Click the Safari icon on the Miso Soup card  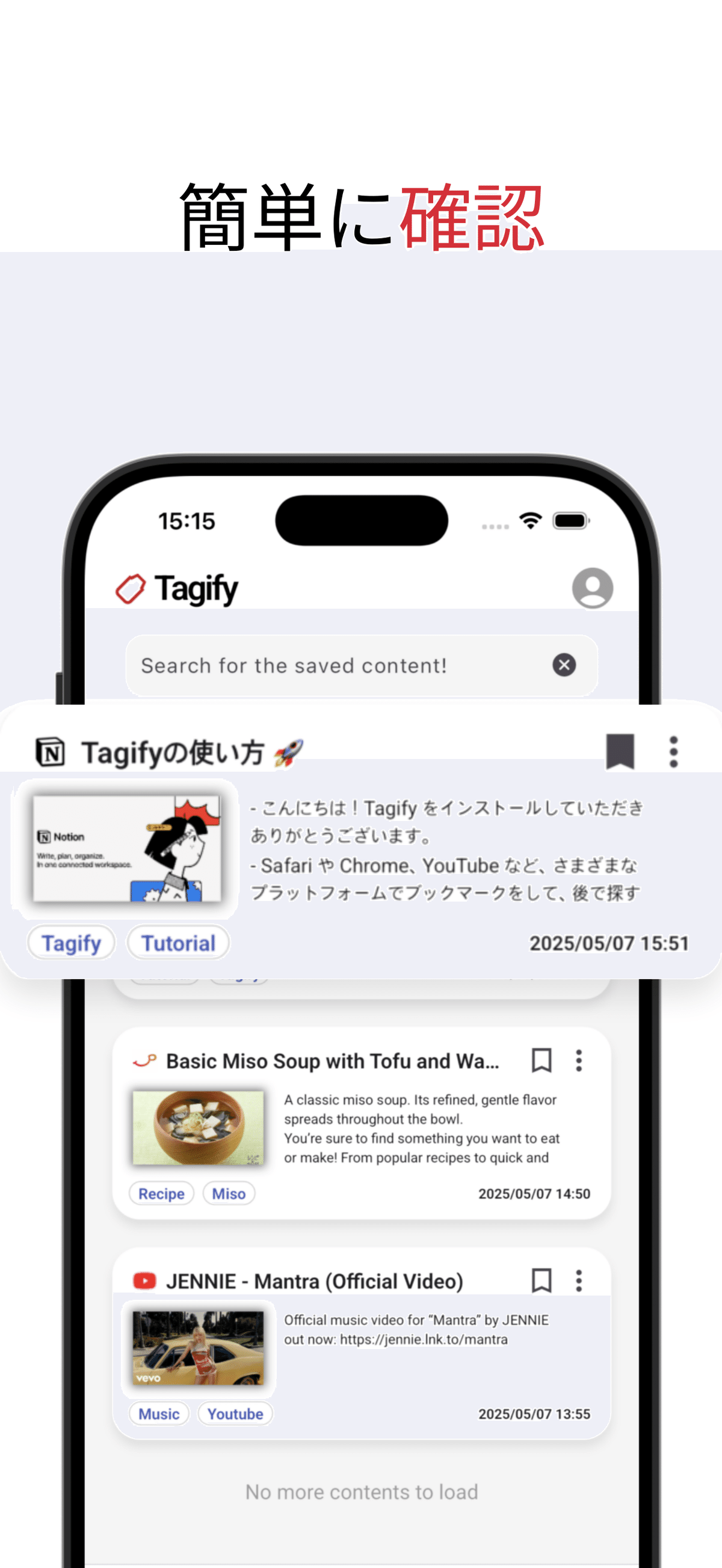[x=144, y=1060]
